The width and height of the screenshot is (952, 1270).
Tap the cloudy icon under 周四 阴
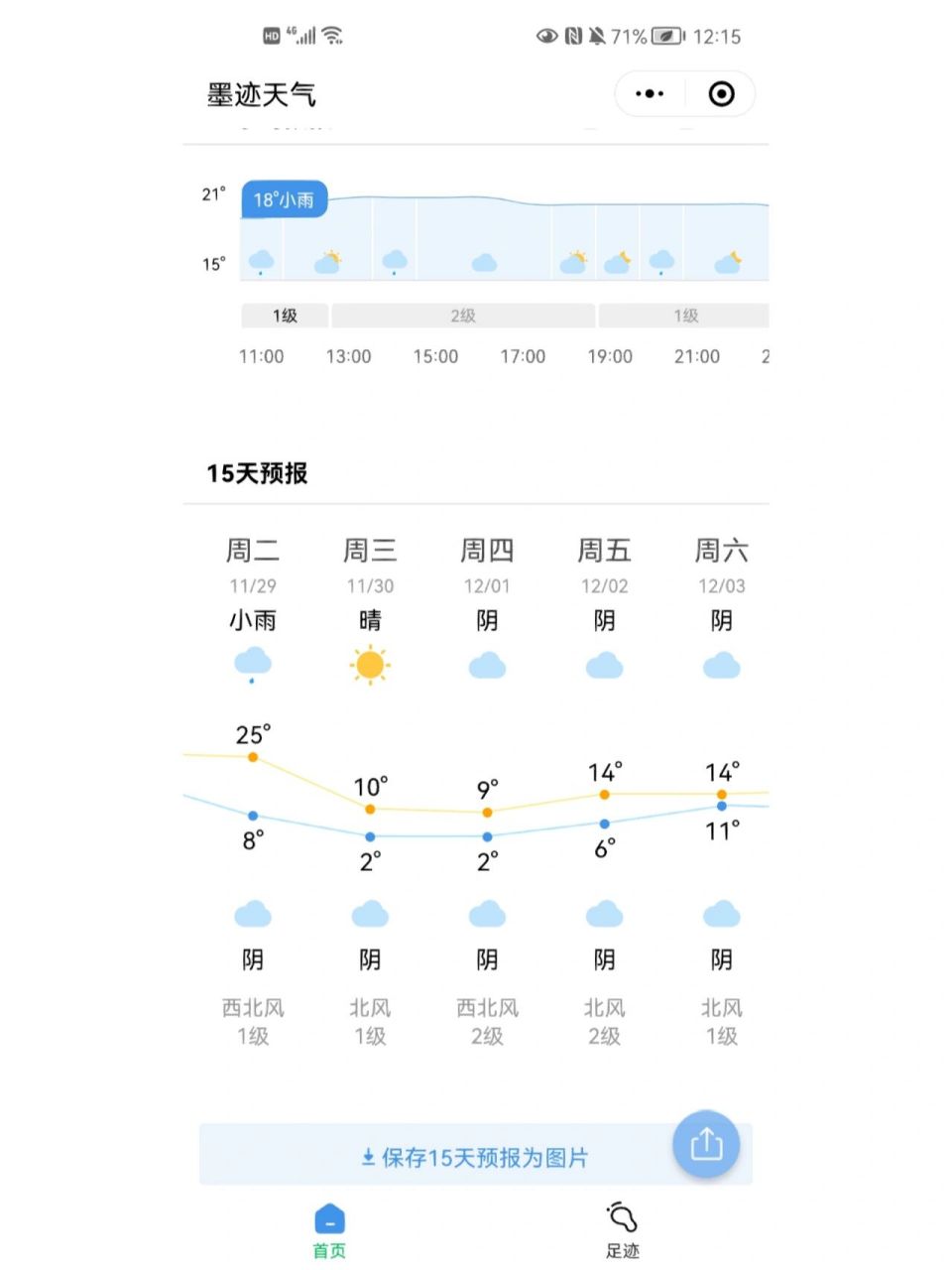tap(487, 666)
